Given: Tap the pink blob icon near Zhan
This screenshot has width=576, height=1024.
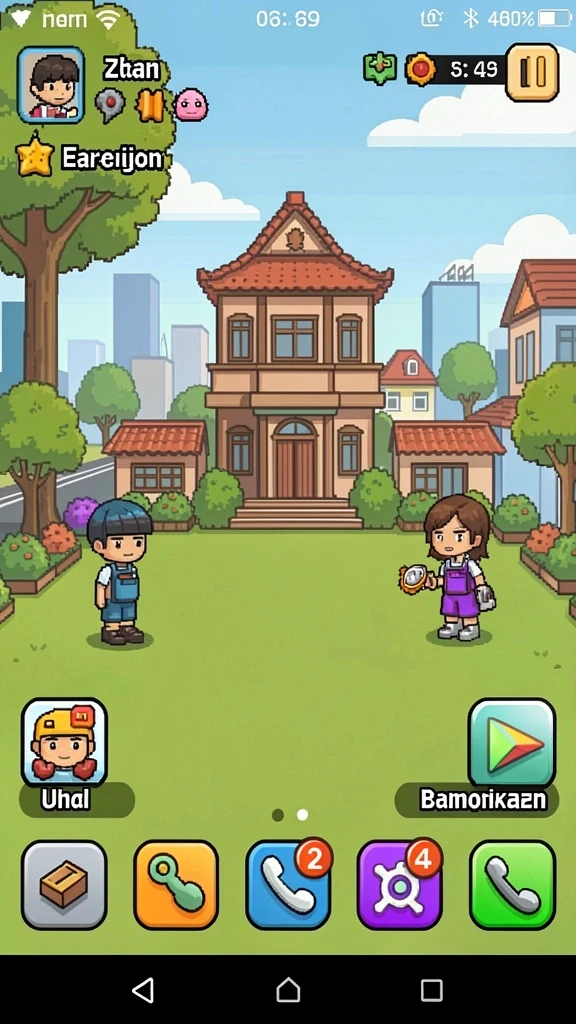Looking at the screenshot, I should 191,104.
